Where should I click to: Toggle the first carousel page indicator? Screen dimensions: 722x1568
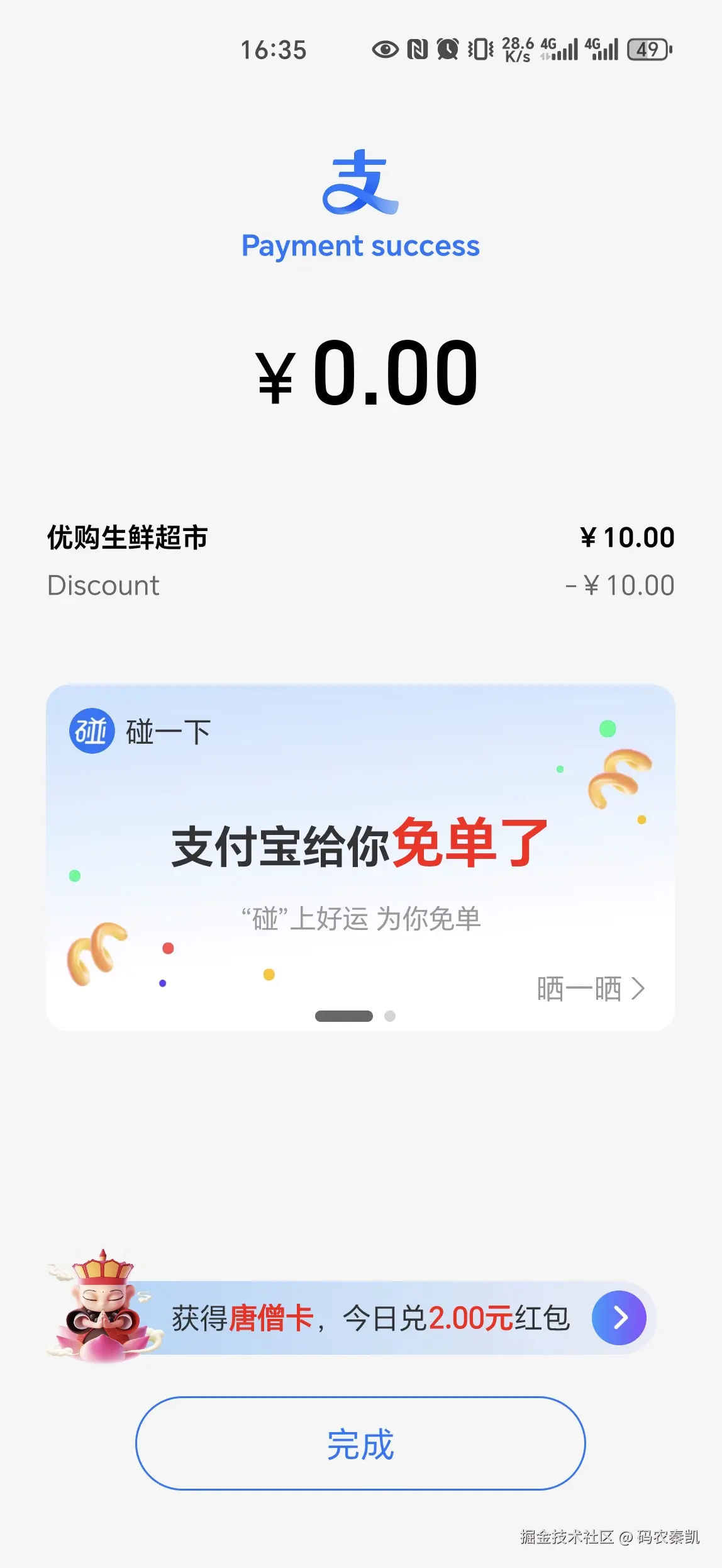point(345,1016)
